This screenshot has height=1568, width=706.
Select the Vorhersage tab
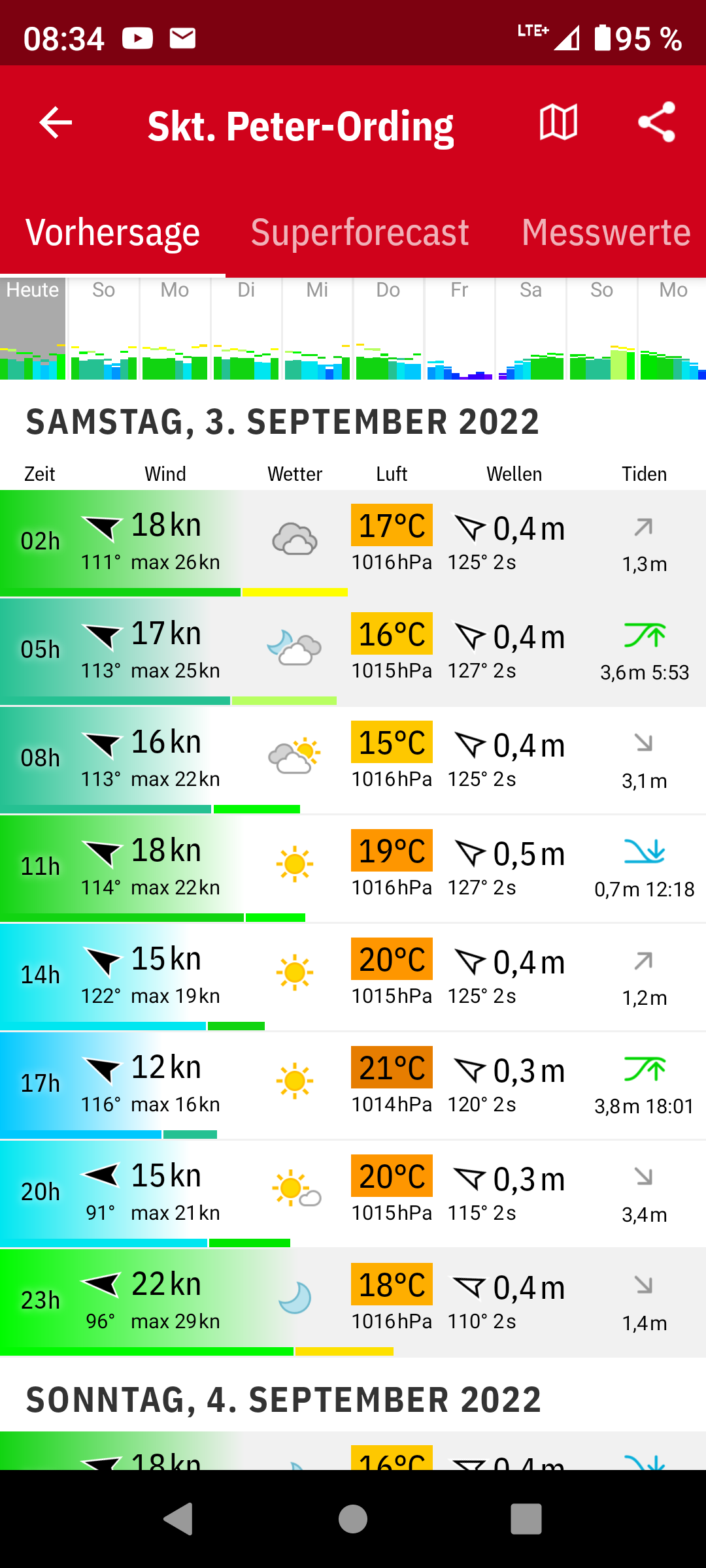[x=112, y=233]
